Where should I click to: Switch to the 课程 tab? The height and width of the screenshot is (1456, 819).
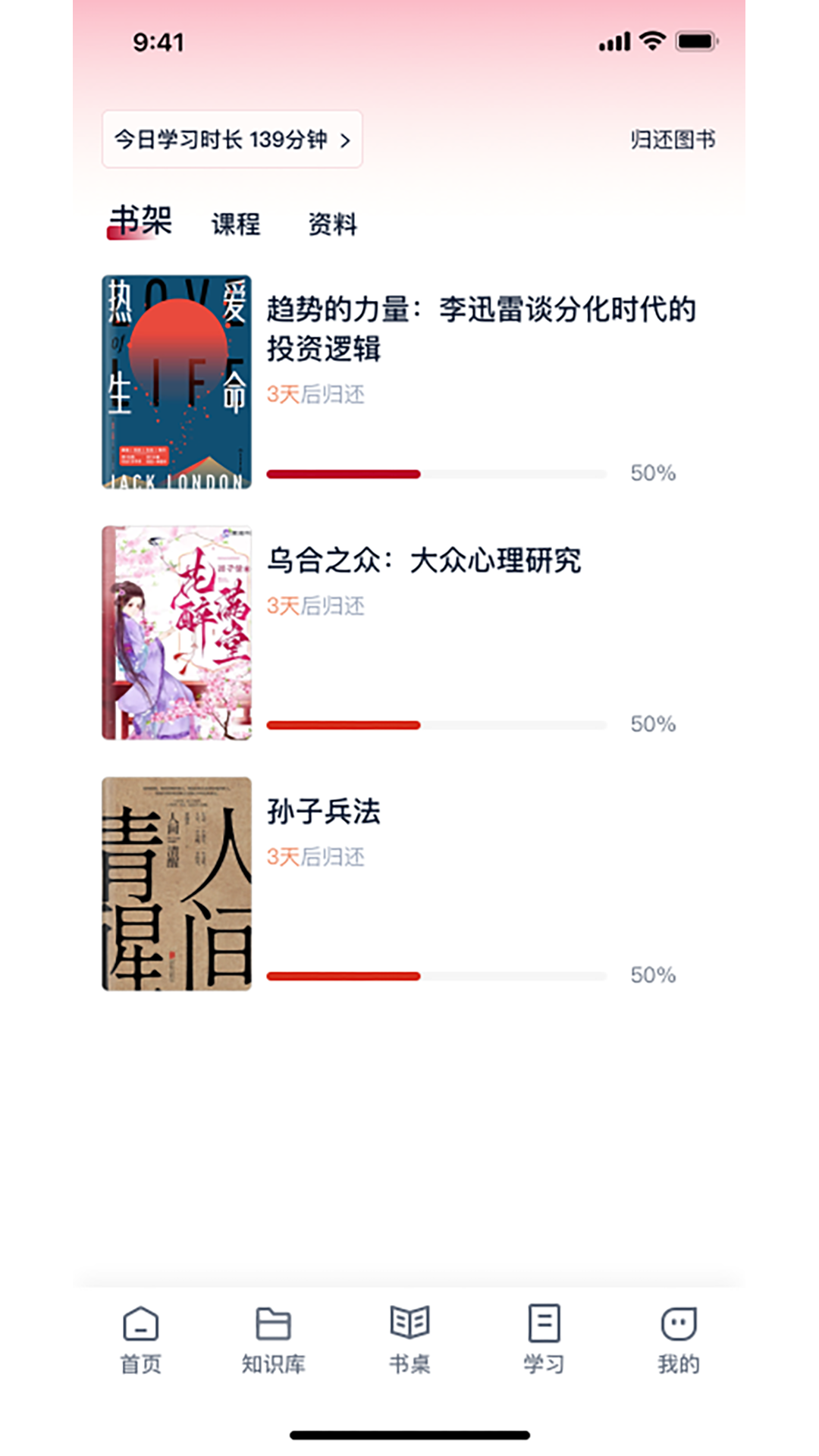[235, 224]
